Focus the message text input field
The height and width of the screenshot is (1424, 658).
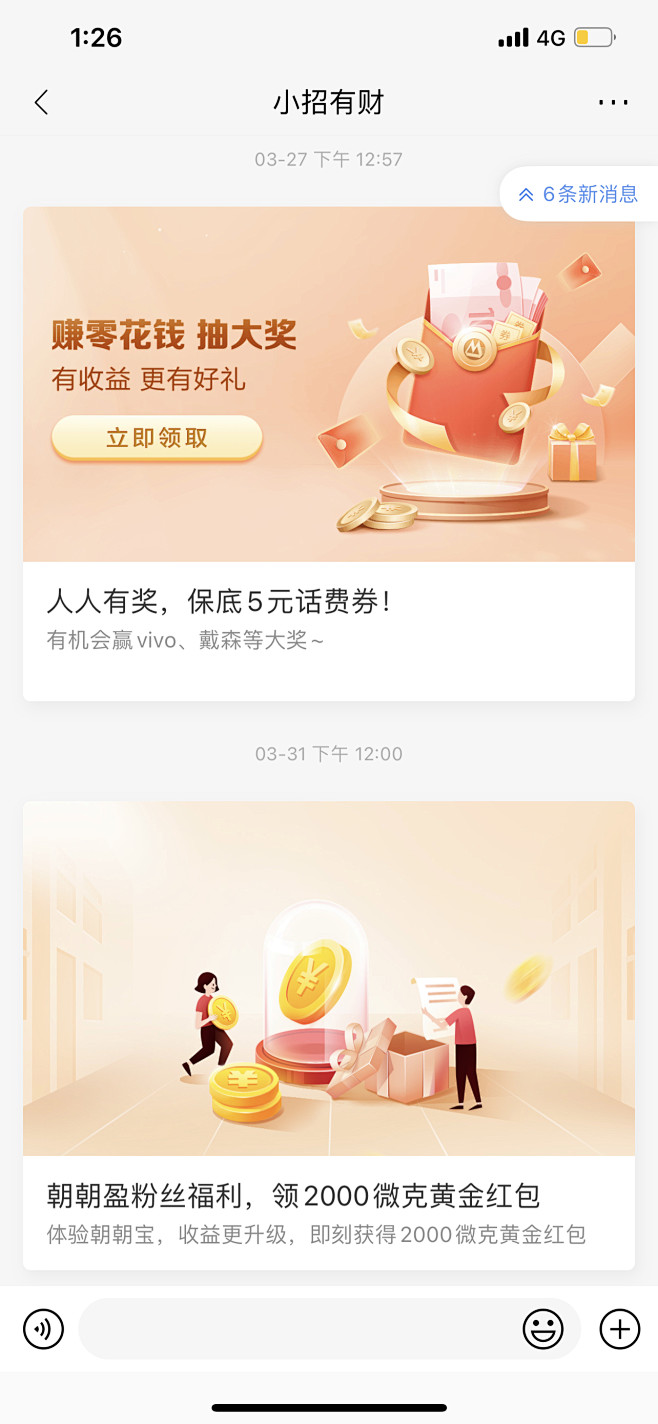click(x=300, y=1329)
